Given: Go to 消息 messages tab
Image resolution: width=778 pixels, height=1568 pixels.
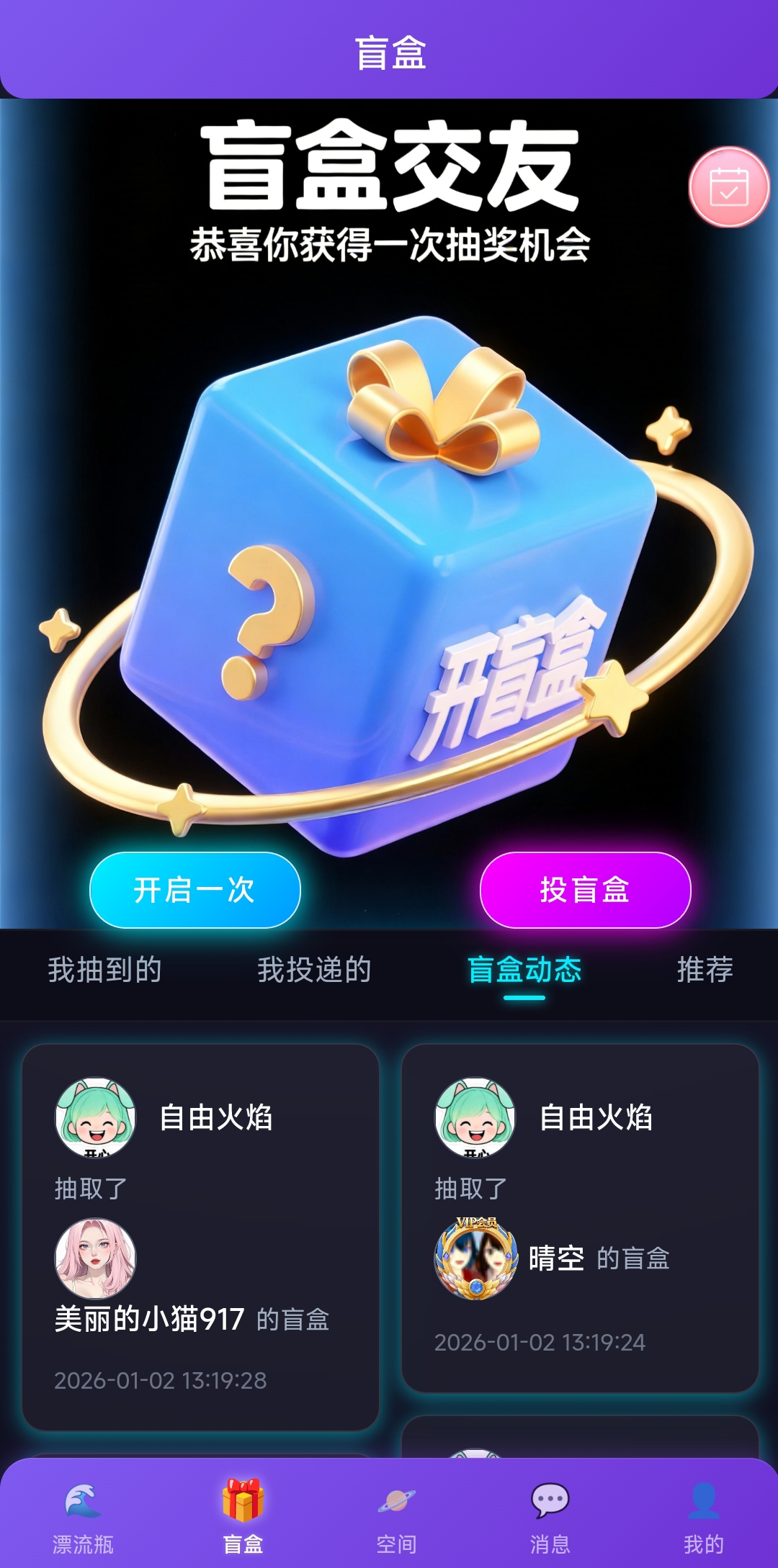Looking at the screenshot, I should (x=550, y=1513).
